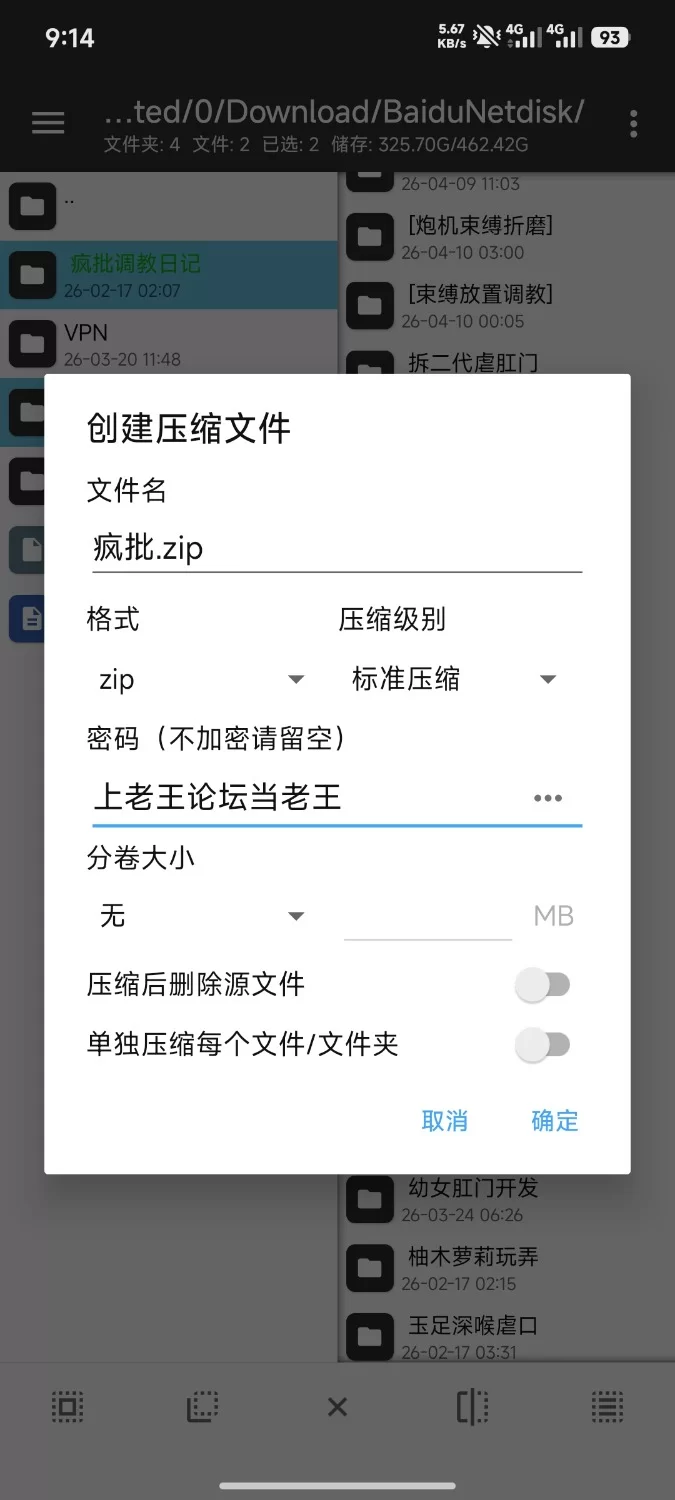
Task: Open the 分卷大小 dropdown
Action: tap(201, 916)
